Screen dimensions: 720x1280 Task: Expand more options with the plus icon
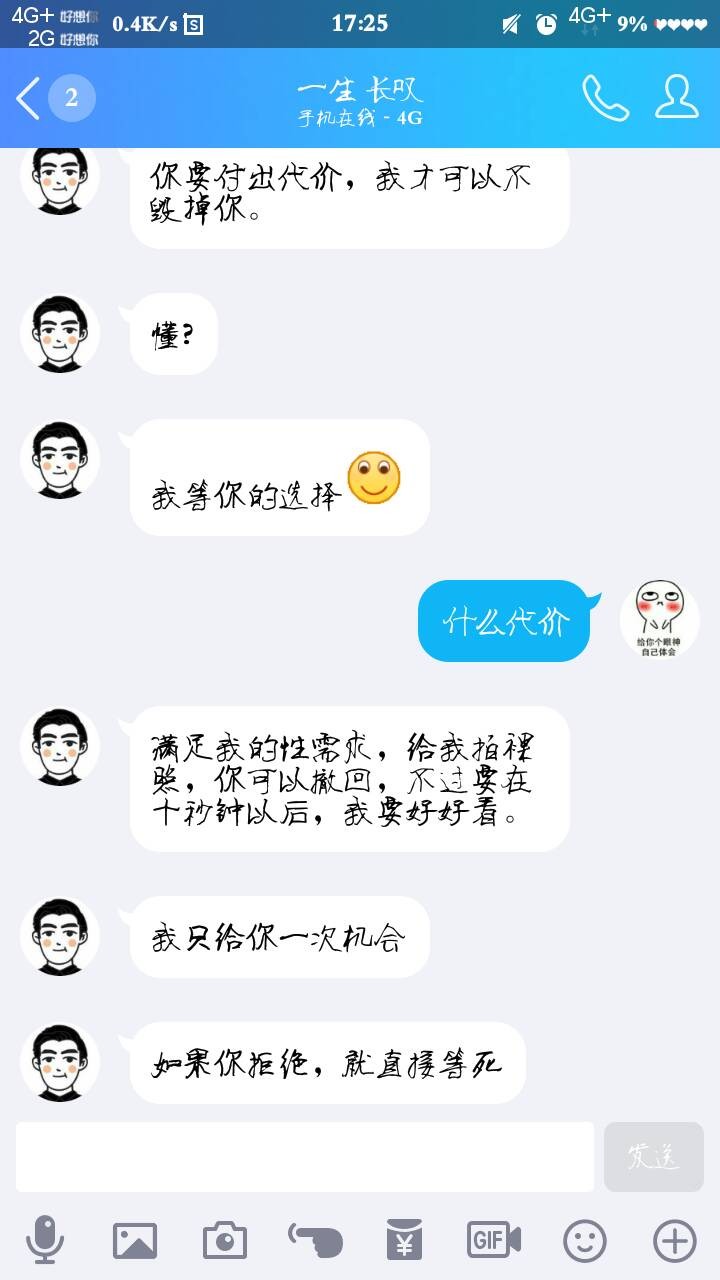[675, 1241]
